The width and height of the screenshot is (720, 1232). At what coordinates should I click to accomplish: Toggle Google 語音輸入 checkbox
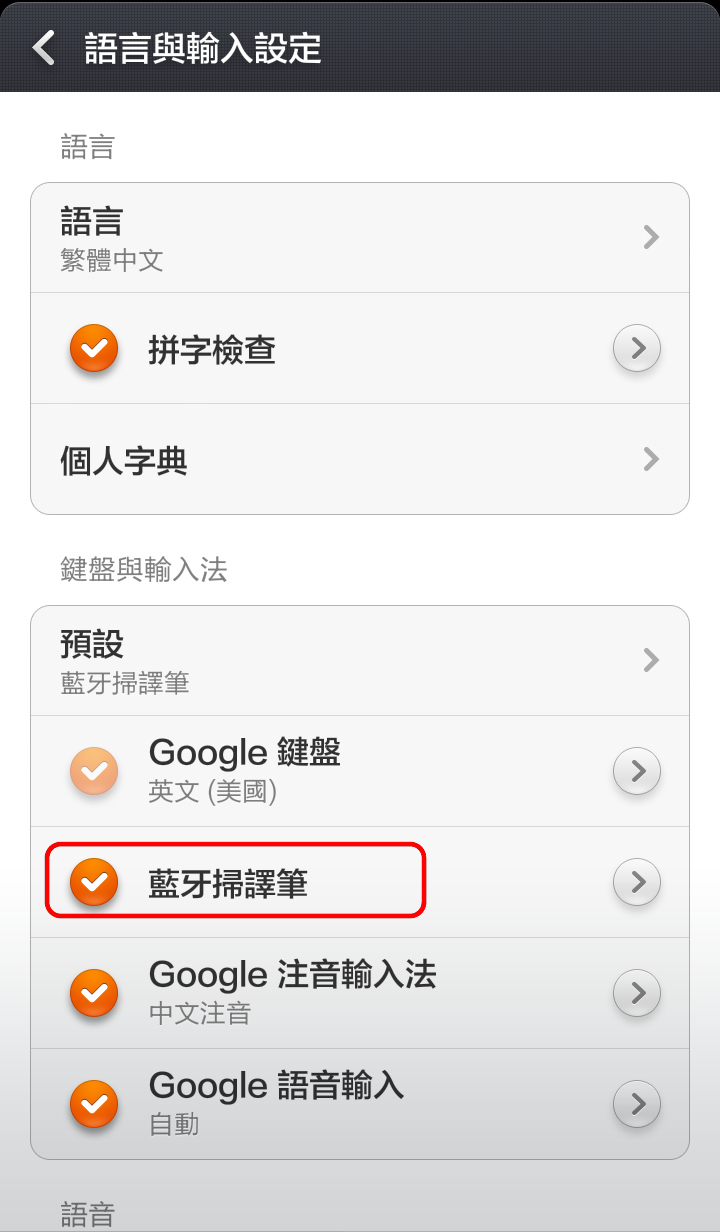pyautogui.click(x=94, y=1104)
